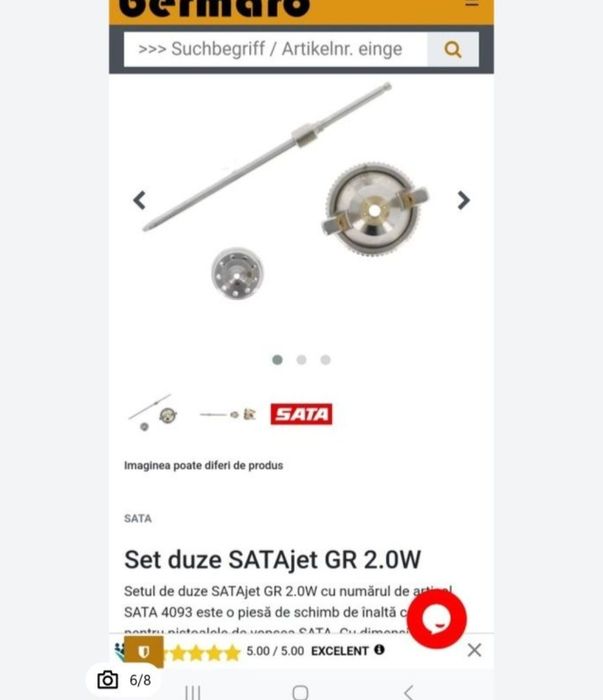Viewport: 603px width, 700px height.
Task: Submit search with the magnifier button
Action: coord(453,49)
